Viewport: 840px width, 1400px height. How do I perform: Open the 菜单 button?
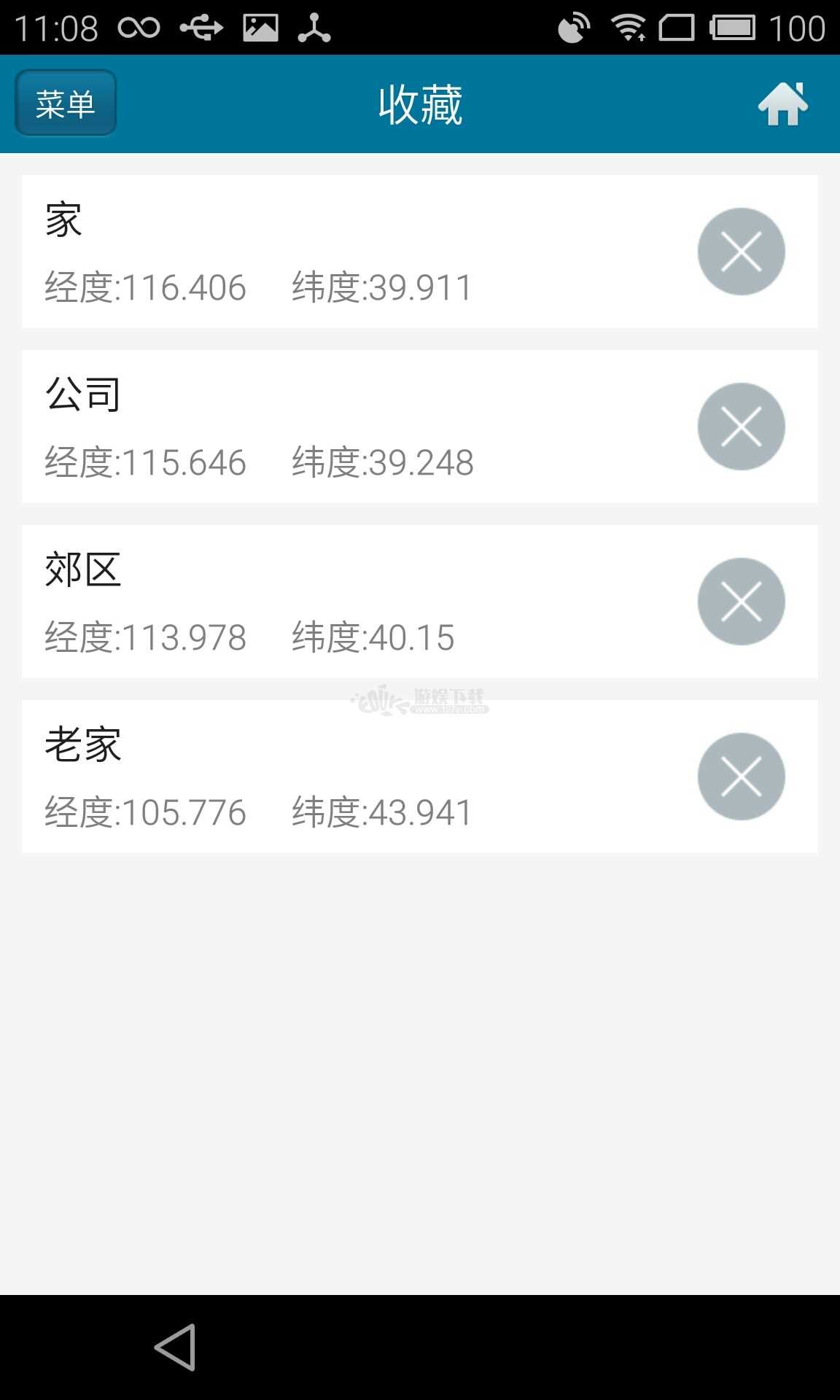(x=64, y=104)
